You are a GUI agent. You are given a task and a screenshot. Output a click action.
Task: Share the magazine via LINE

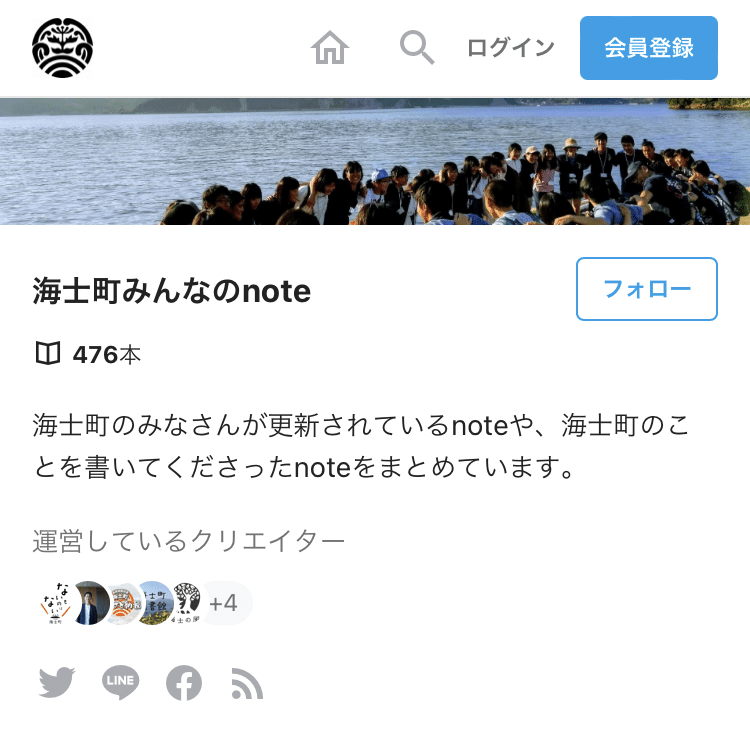coord(121,683)
